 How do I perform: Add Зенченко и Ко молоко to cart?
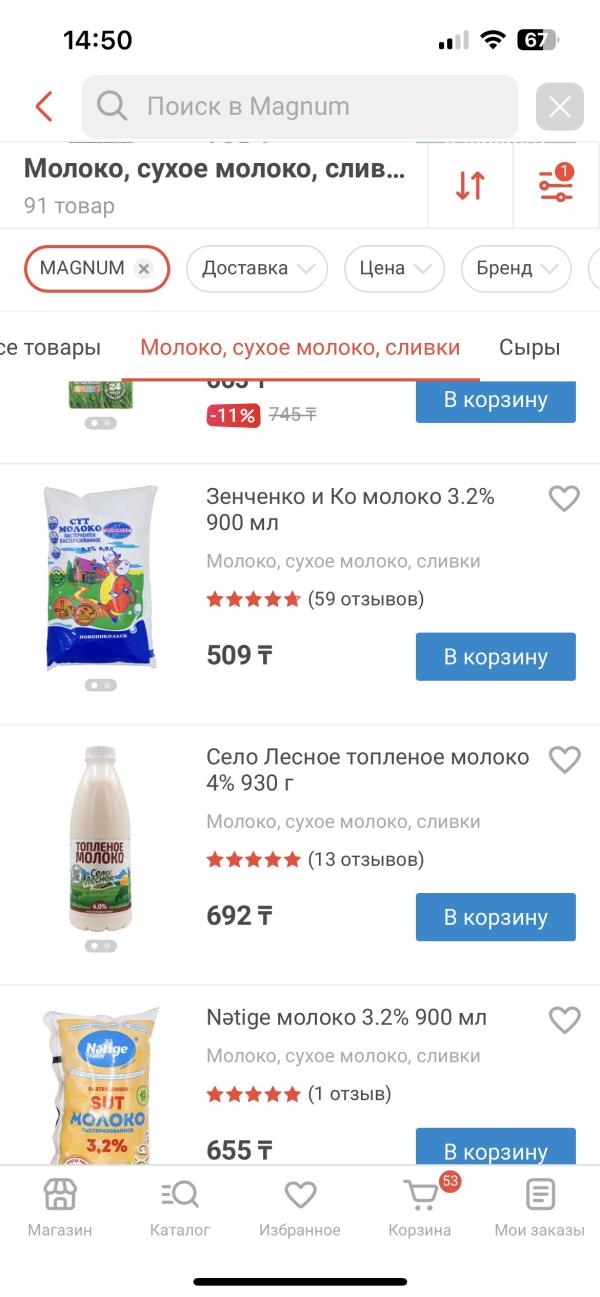(x=496, y=657)
